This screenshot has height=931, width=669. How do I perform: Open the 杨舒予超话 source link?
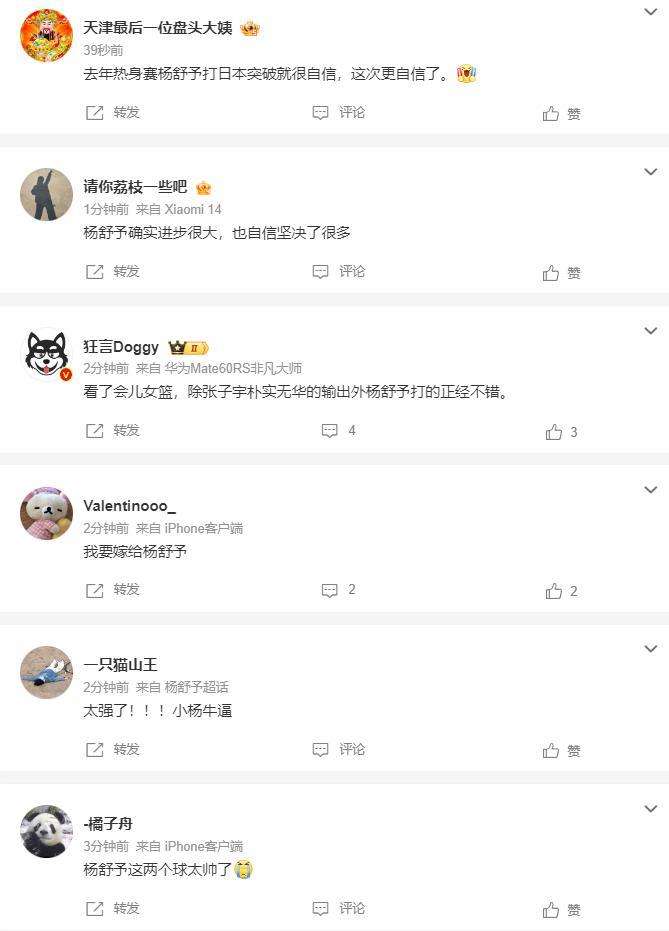[x=196, y=687]
